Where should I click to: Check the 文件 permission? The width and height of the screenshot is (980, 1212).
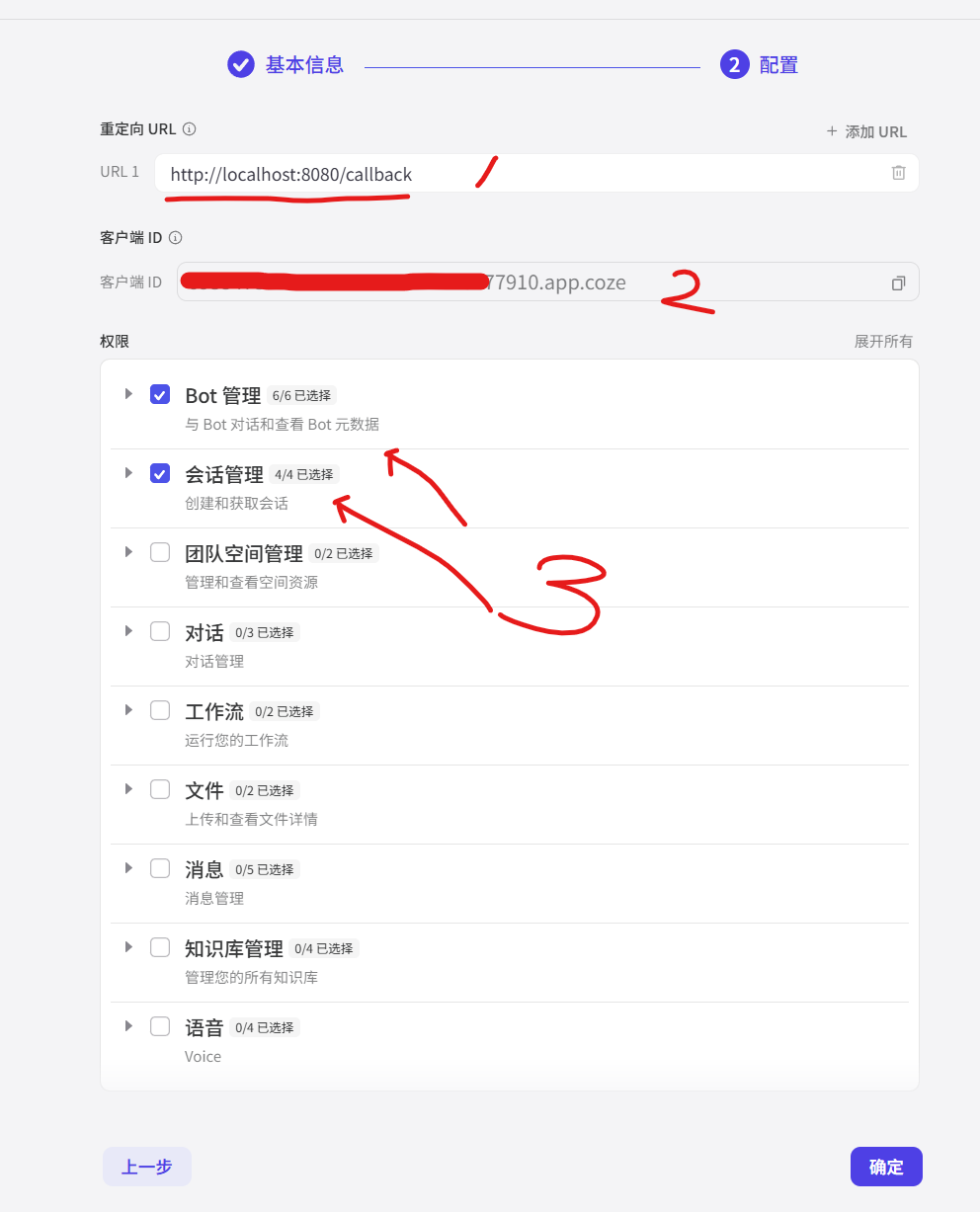pyautogui.click(x=160, y=789)
